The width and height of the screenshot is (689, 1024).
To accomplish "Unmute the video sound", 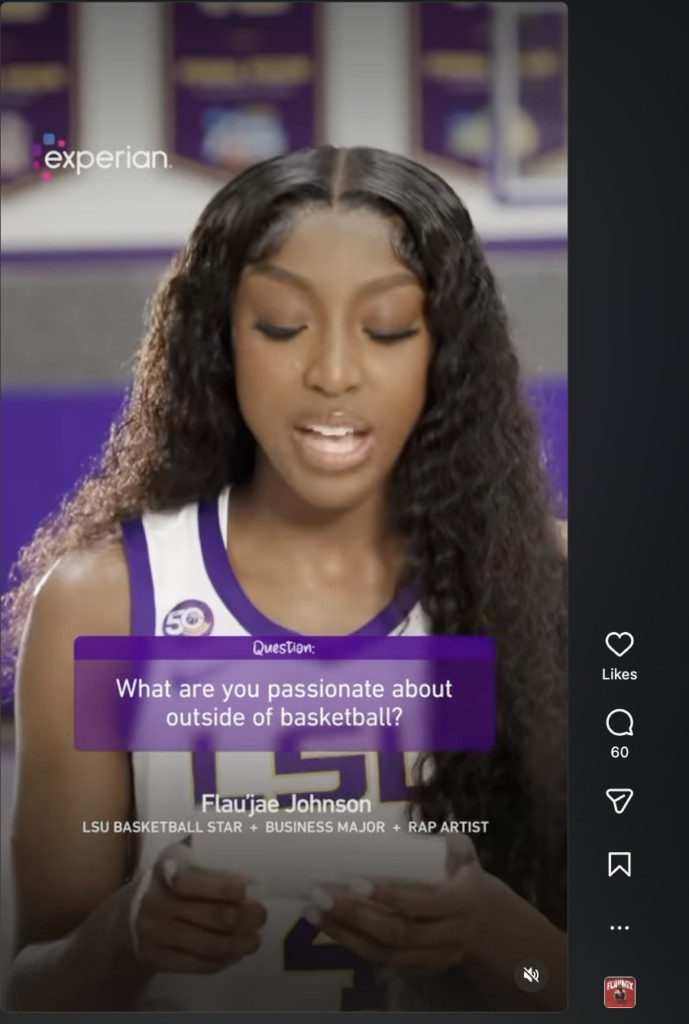I will (x=532, y=975).
